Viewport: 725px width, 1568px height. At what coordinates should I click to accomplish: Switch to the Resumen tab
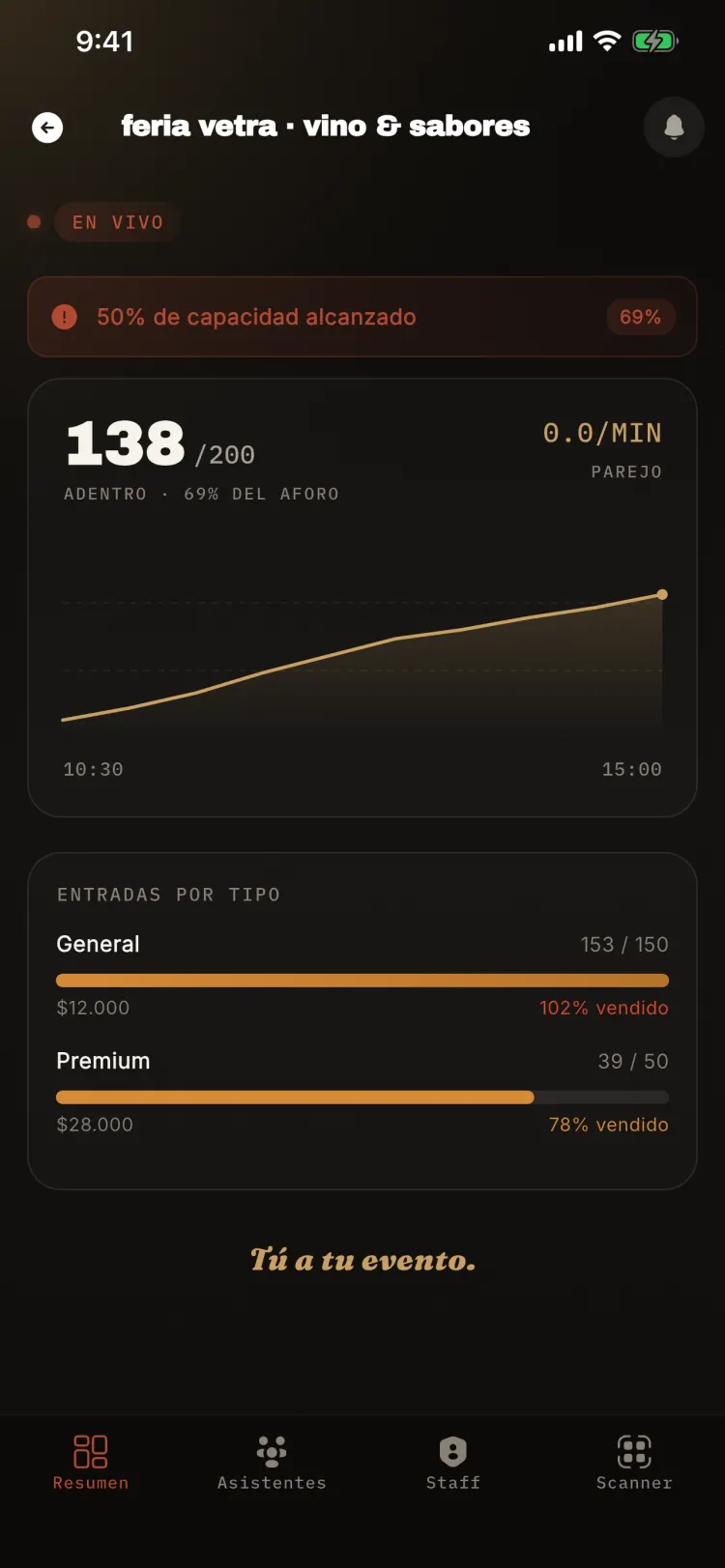pyautogui.click(x=91, y=1463)
